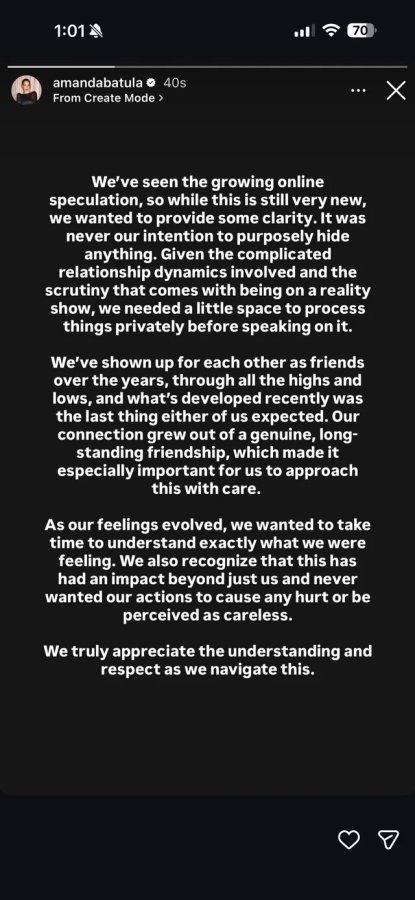This screenshot has height=900, width=415.
Task: Open the three-dot story options menu
Action: 358,91
